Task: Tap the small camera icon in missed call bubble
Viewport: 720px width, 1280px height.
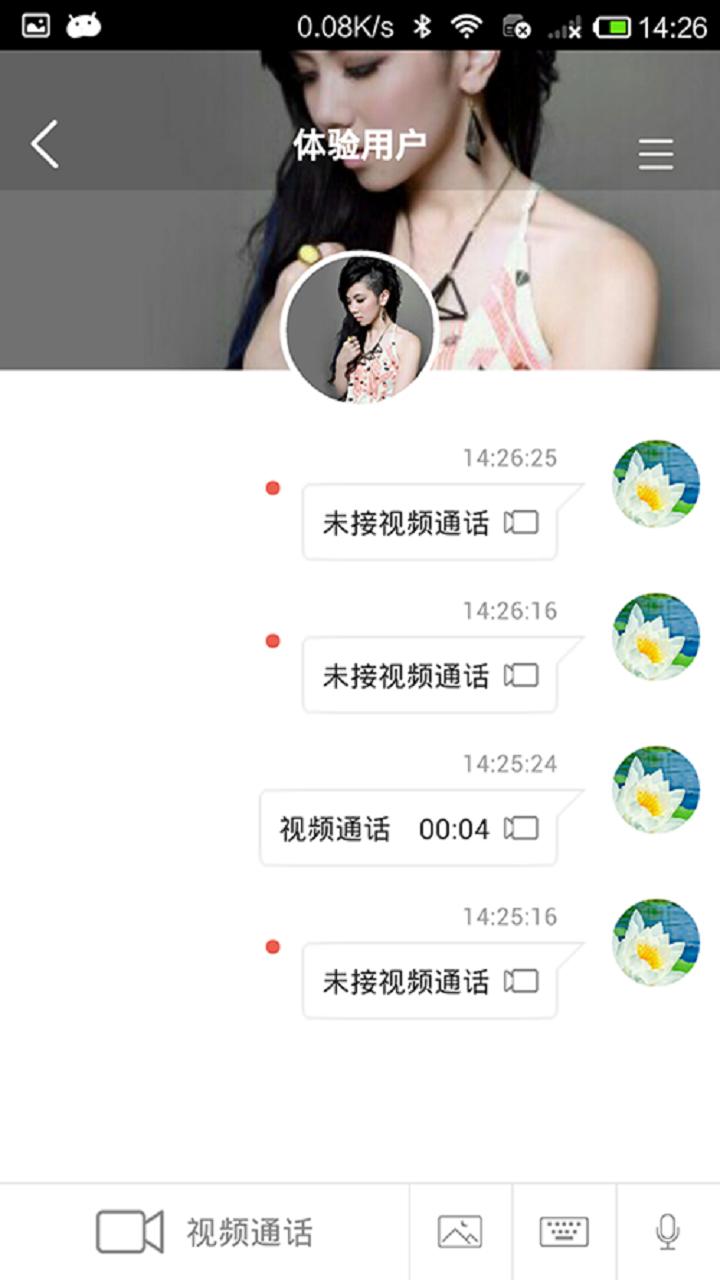Action: pyautogui.click(x=524, y=522)
